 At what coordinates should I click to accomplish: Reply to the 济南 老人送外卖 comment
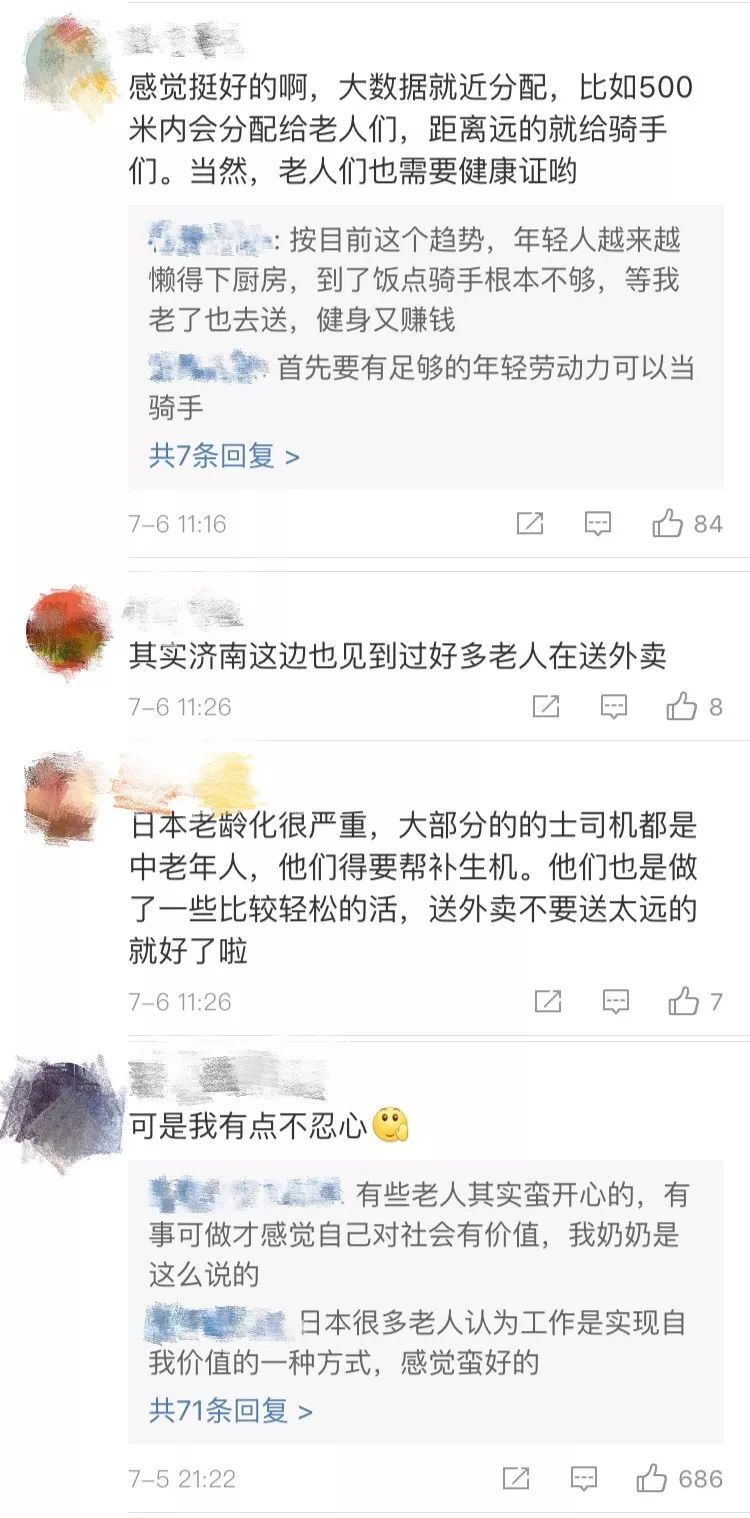613,707
